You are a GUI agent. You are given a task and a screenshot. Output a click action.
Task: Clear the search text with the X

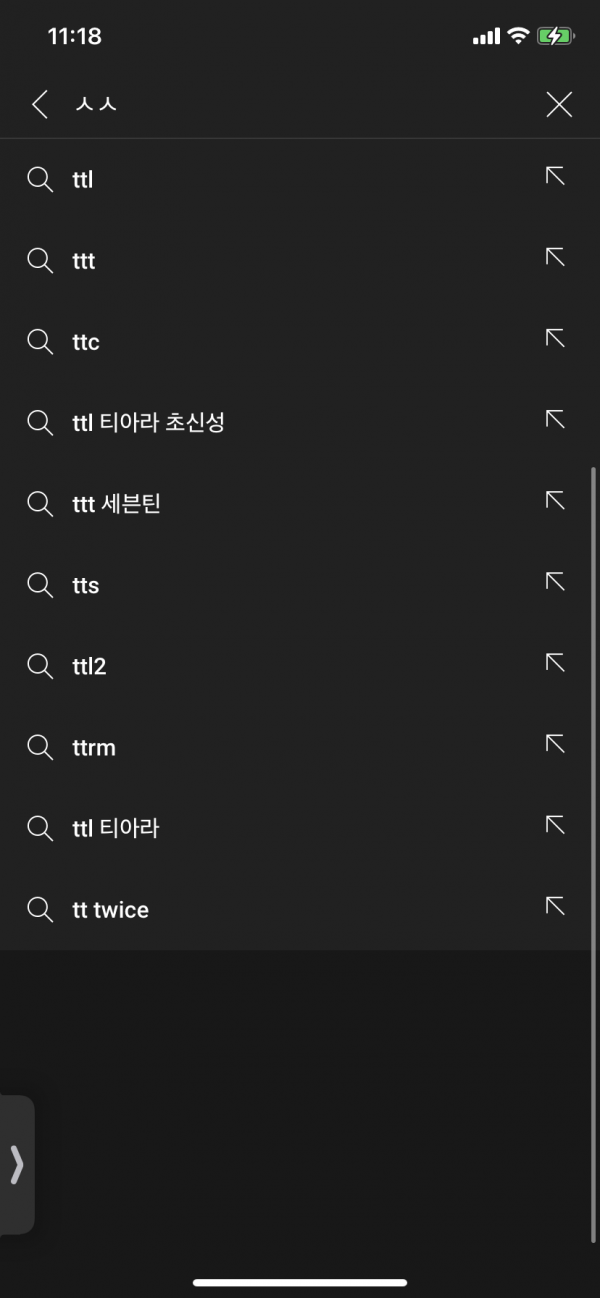point(559,104)
